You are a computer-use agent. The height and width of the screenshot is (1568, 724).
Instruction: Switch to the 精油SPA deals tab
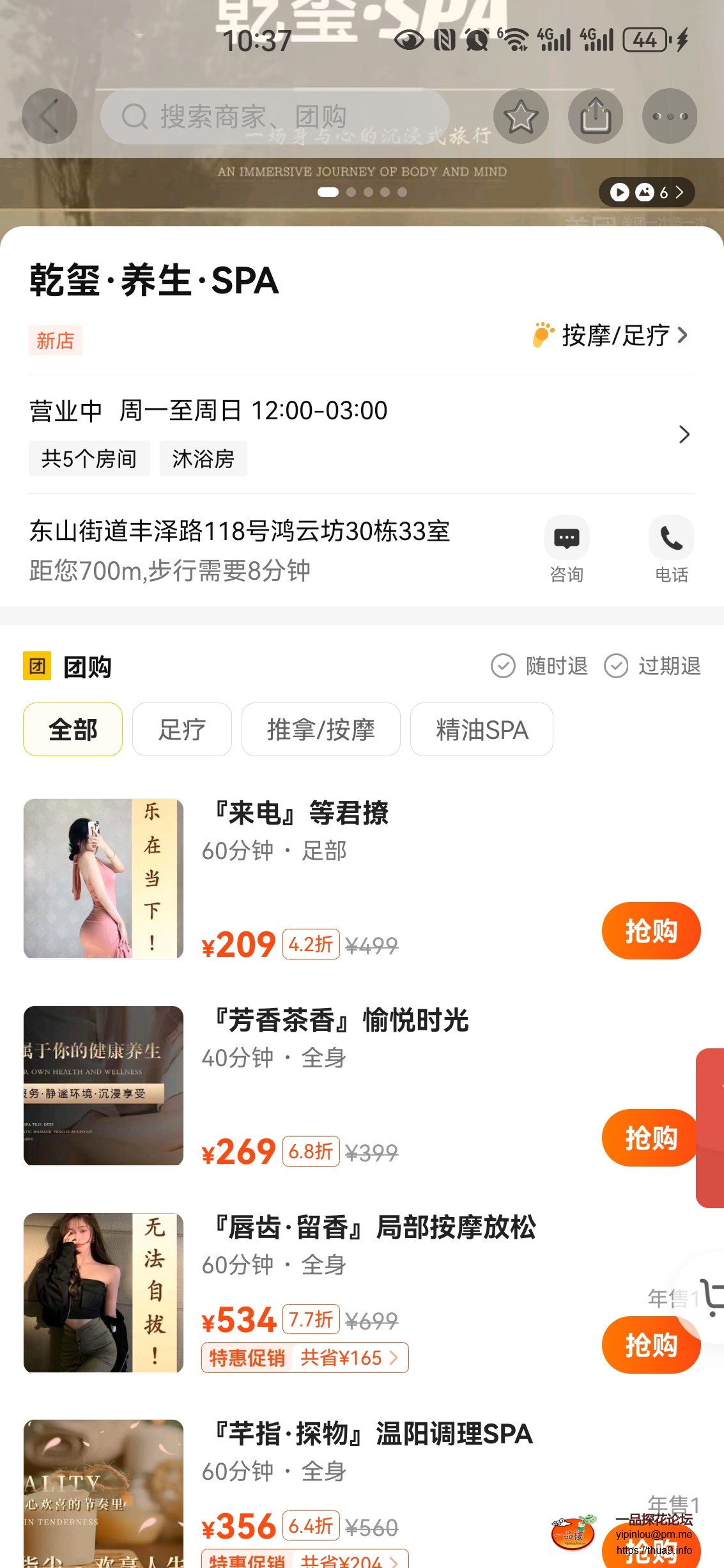(x=481, y=729)
